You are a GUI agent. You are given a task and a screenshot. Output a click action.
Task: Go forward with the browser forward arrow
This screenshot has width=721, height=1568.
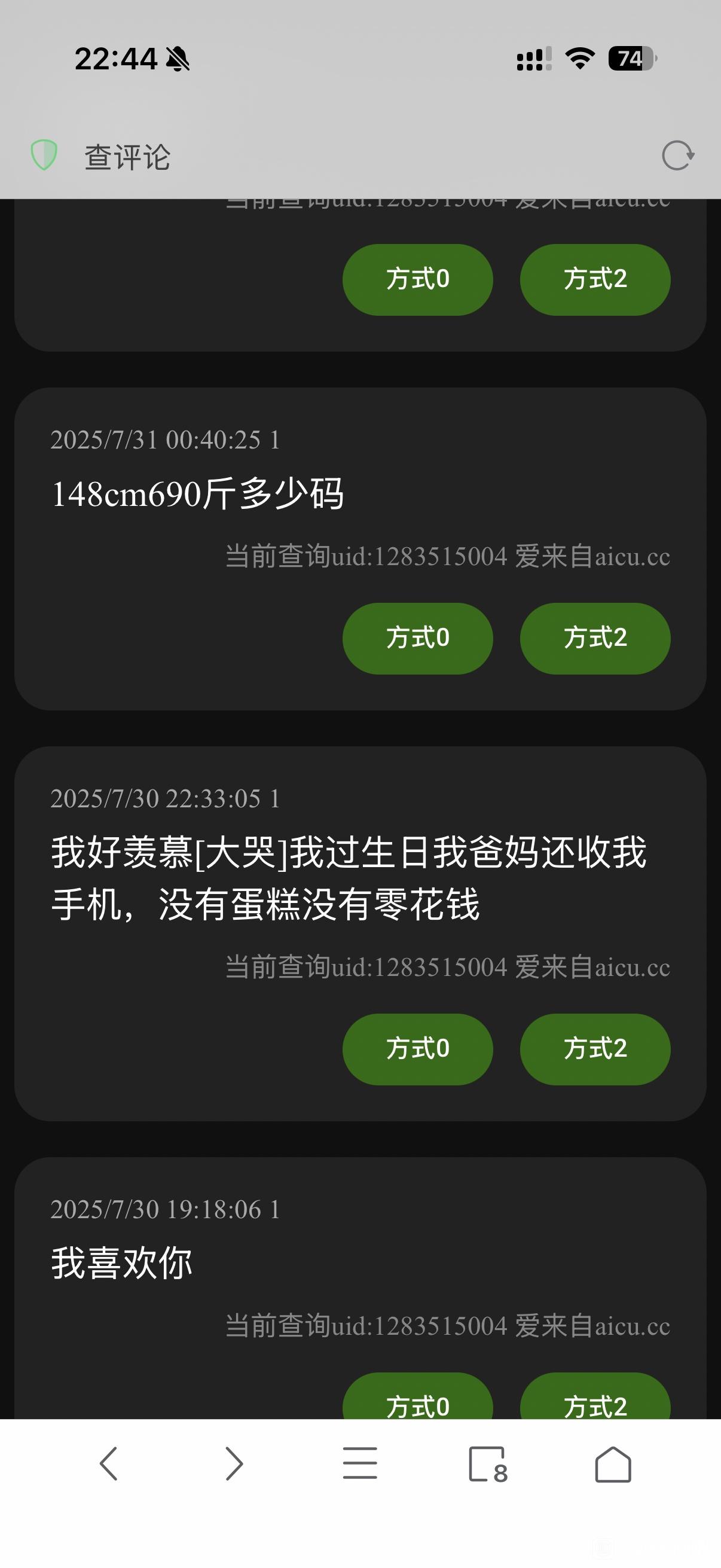(x=234, y=1464)
